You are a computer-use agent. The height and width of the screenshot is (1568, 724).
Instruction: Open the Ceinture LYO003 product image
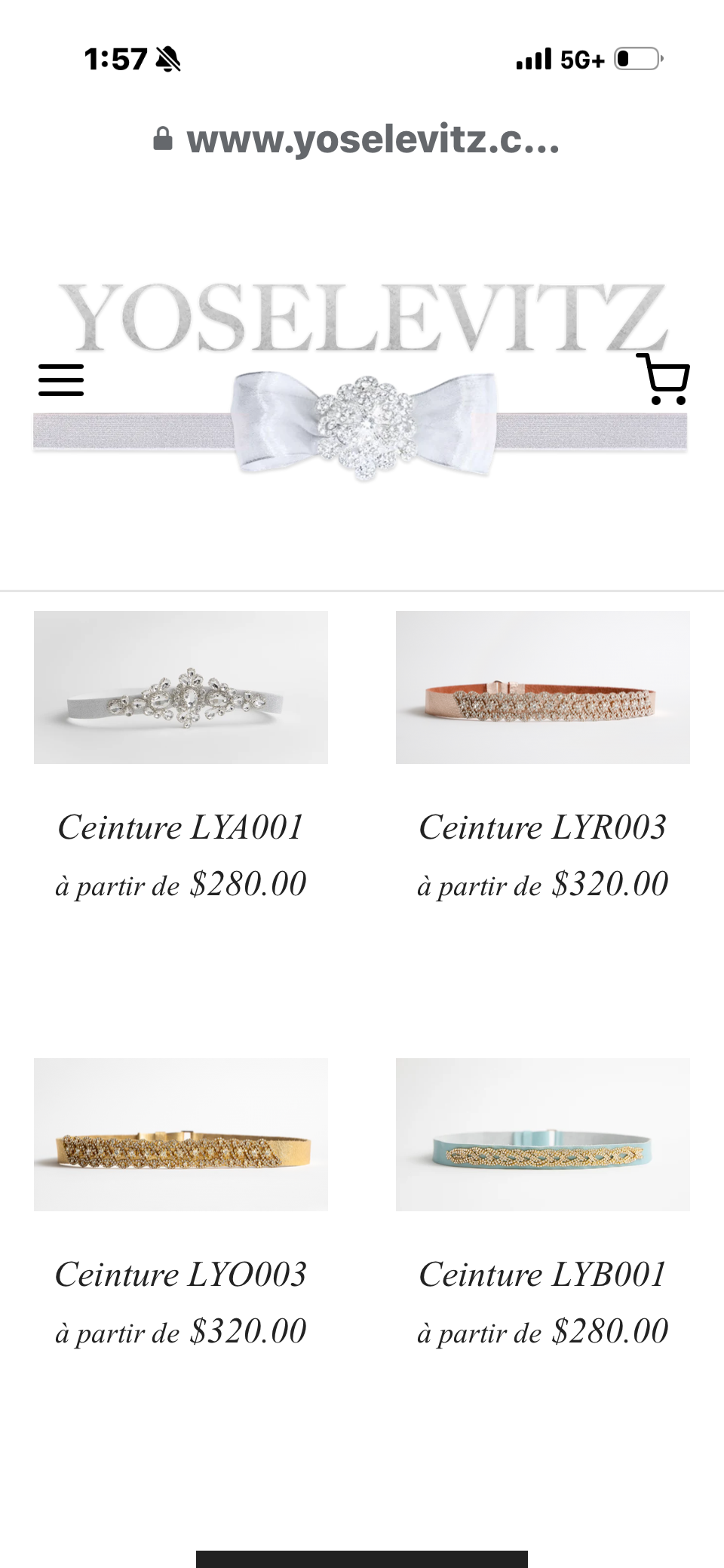click(x=181, y=1134)
